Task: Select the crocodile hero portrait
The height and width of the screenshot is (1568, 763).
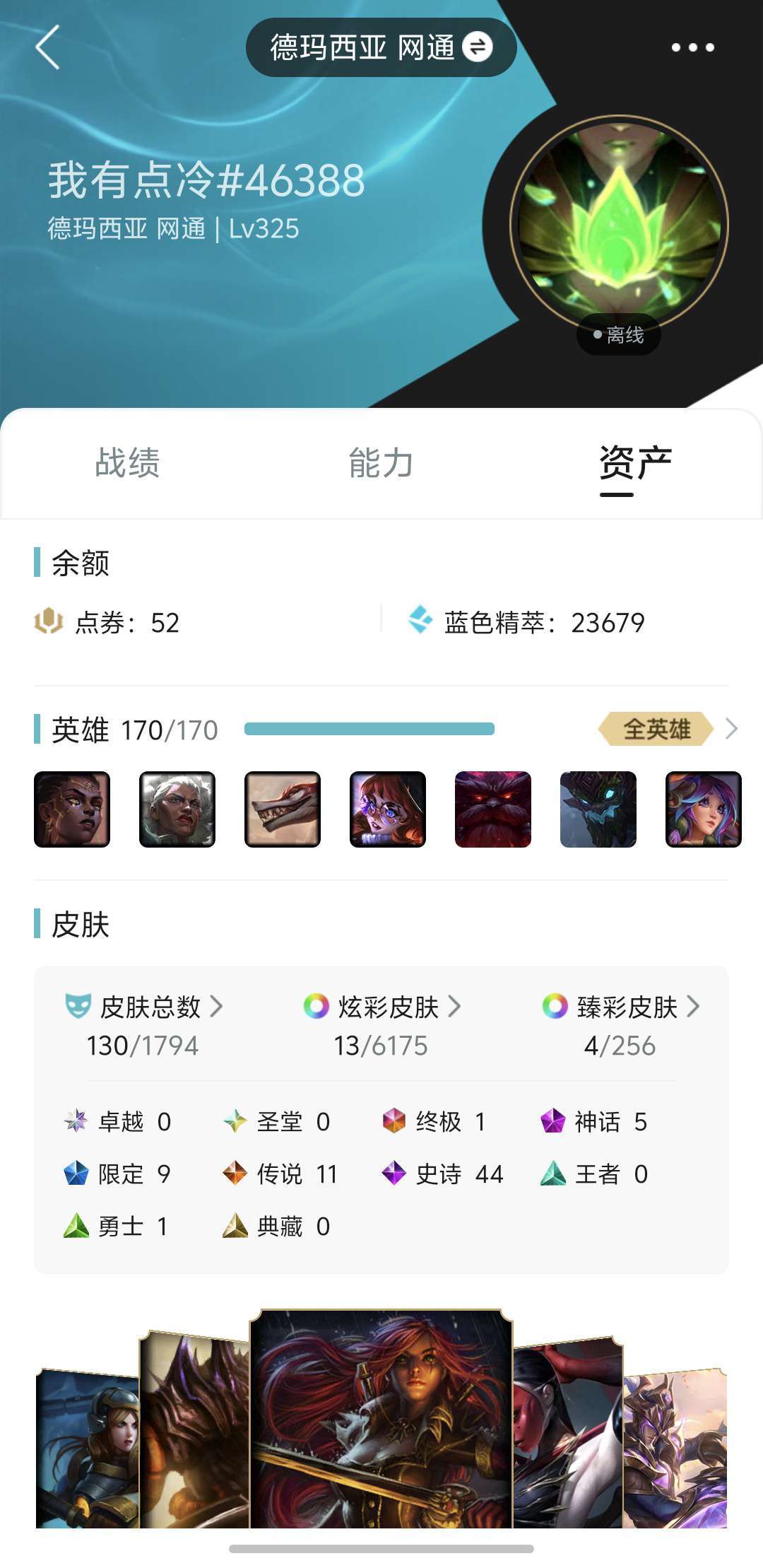Action: coord(283,809)
